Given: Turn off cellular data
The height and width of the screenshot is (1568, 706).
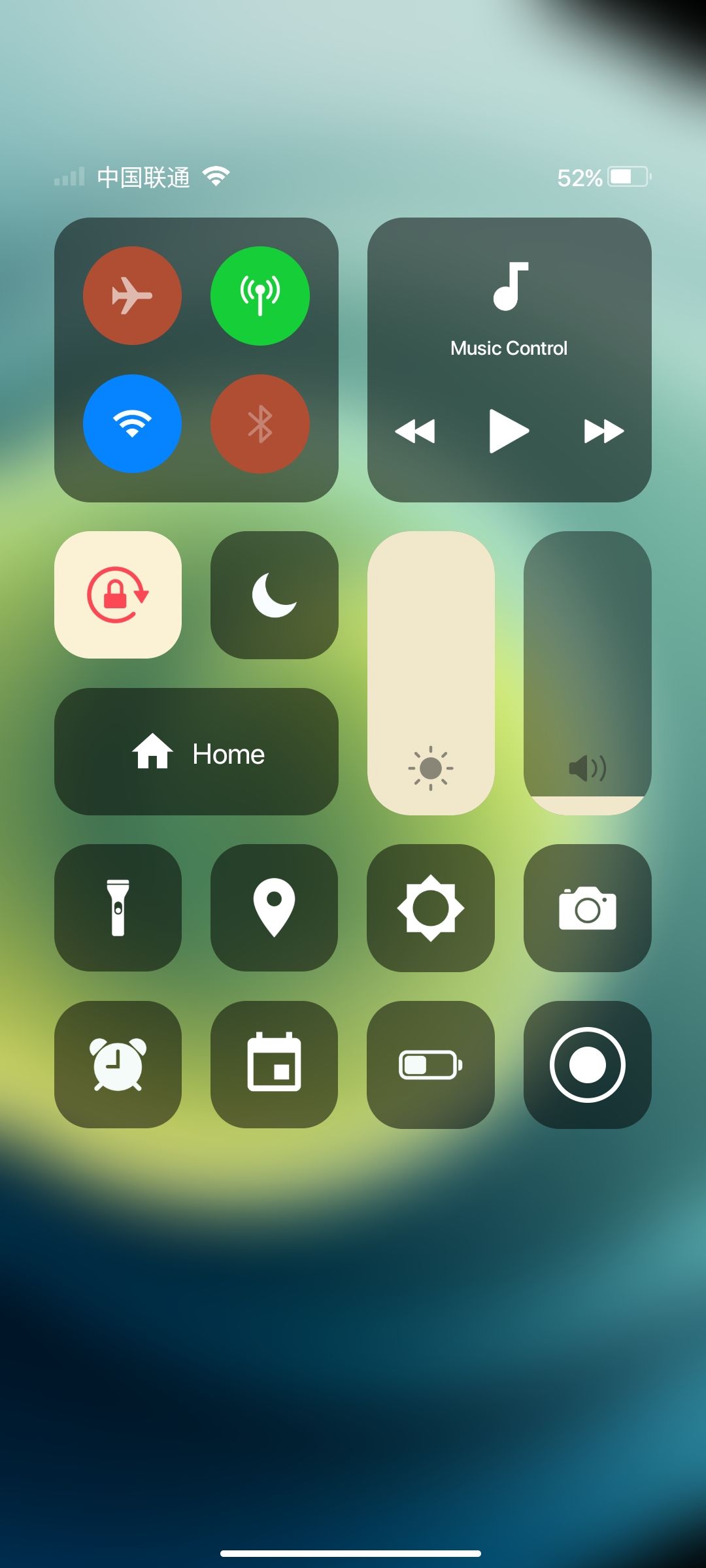Looking at the screenshot, I should pos(260,295).
